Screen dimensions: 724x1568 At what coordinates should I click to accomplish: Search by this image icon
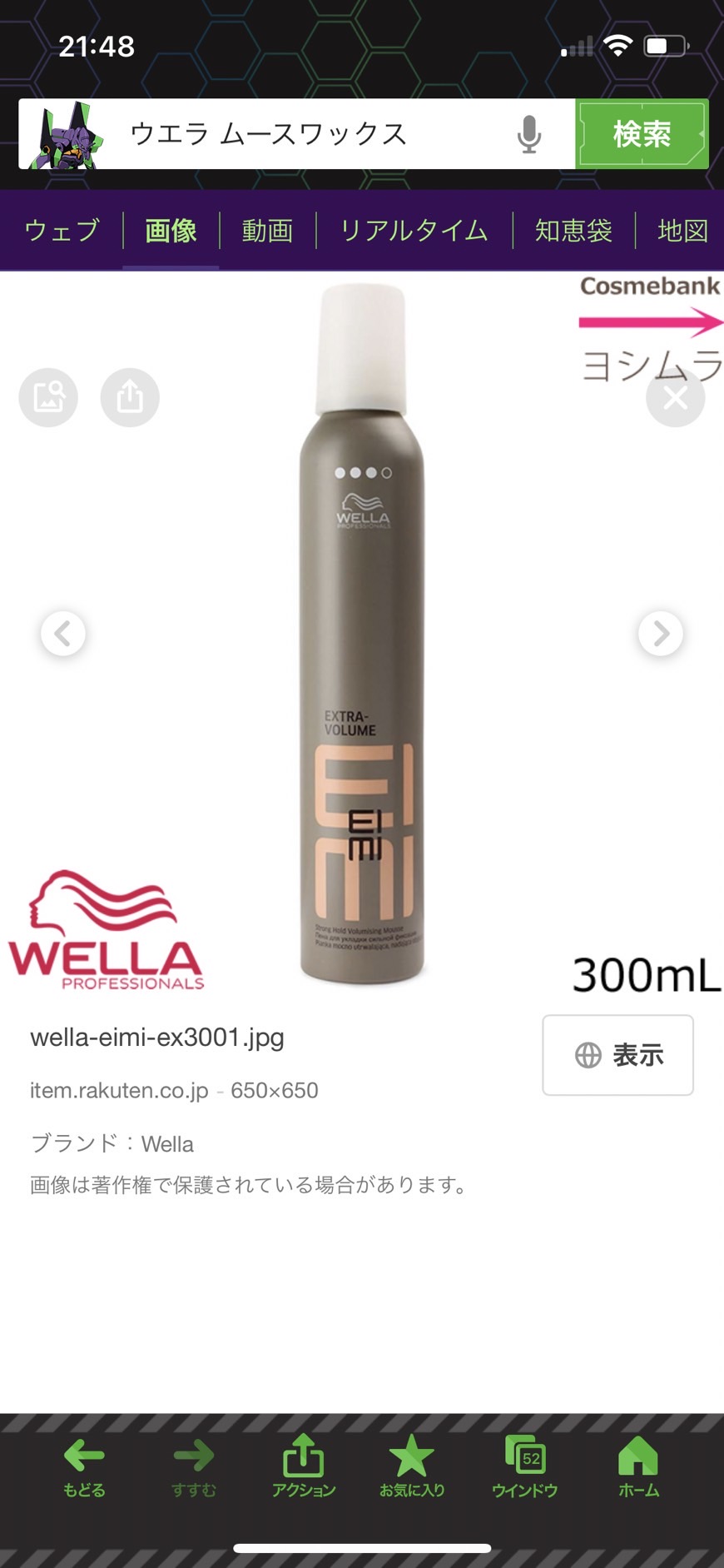click(48, 397)
